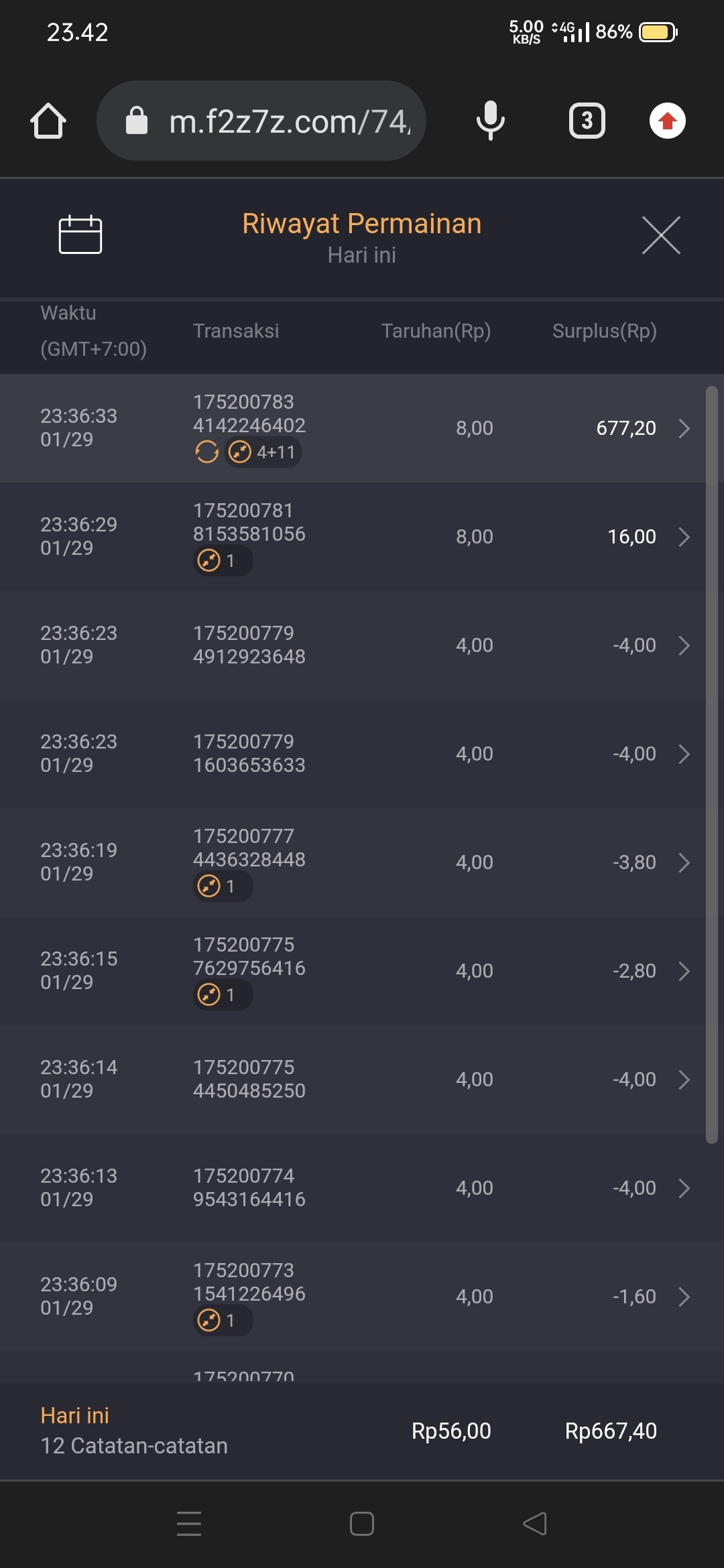Open recent apps from the navigation bar
724x1568 pixels.
pyautogui.click(x=189, y=1523)
